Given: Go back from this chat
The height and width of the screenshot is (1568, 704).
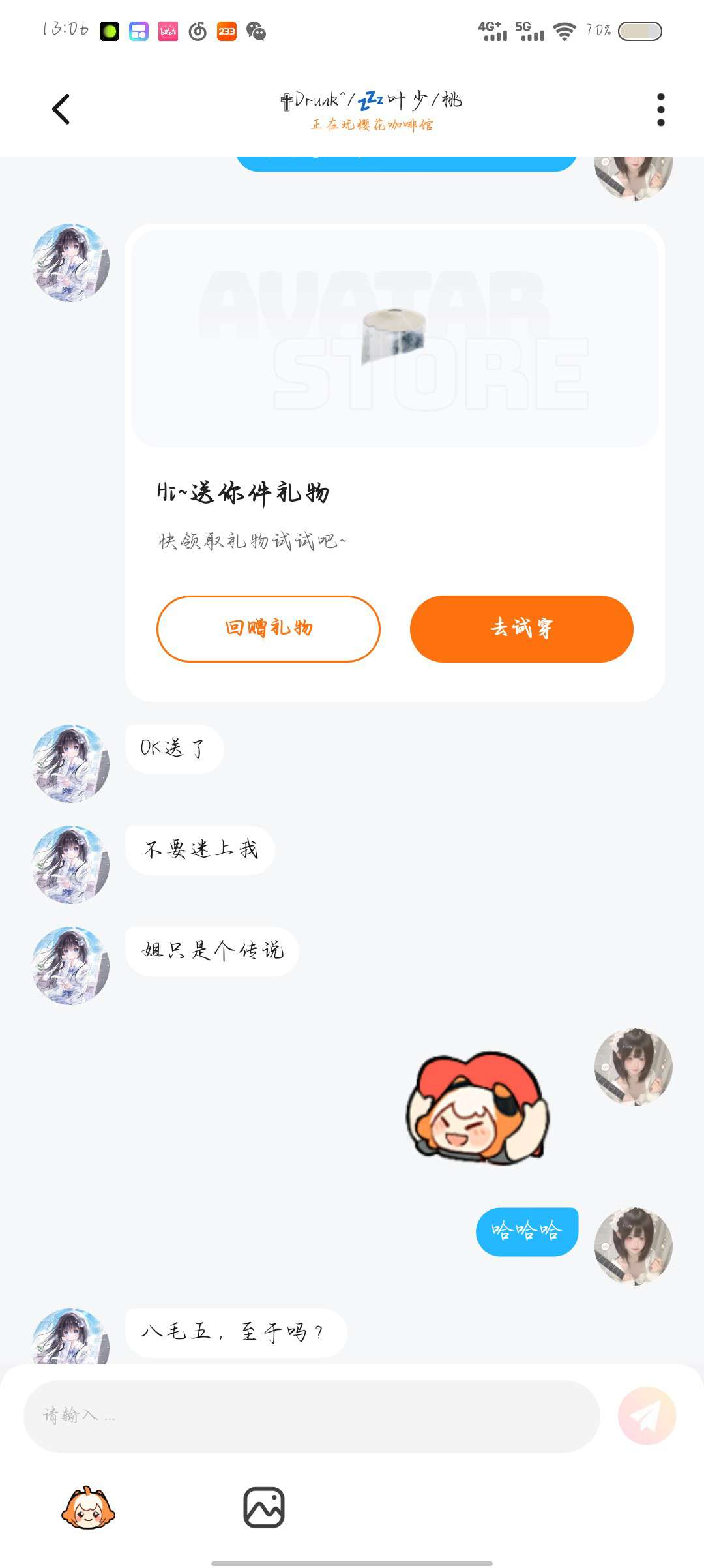Looking at the screenshot, I should pos(61,109).
